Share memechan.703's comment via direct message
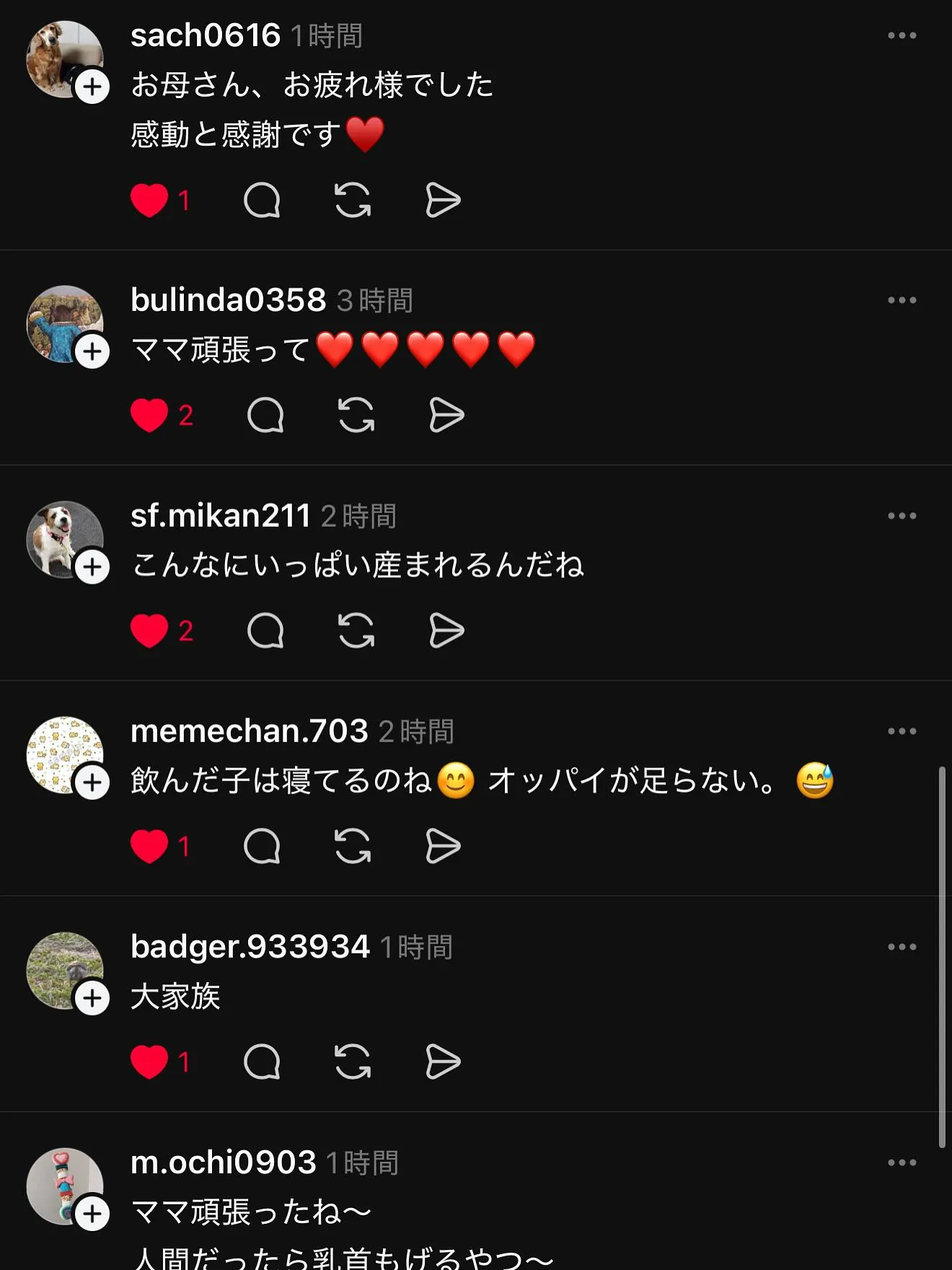Screen dimensions: 952x1270 coord(443,846)
